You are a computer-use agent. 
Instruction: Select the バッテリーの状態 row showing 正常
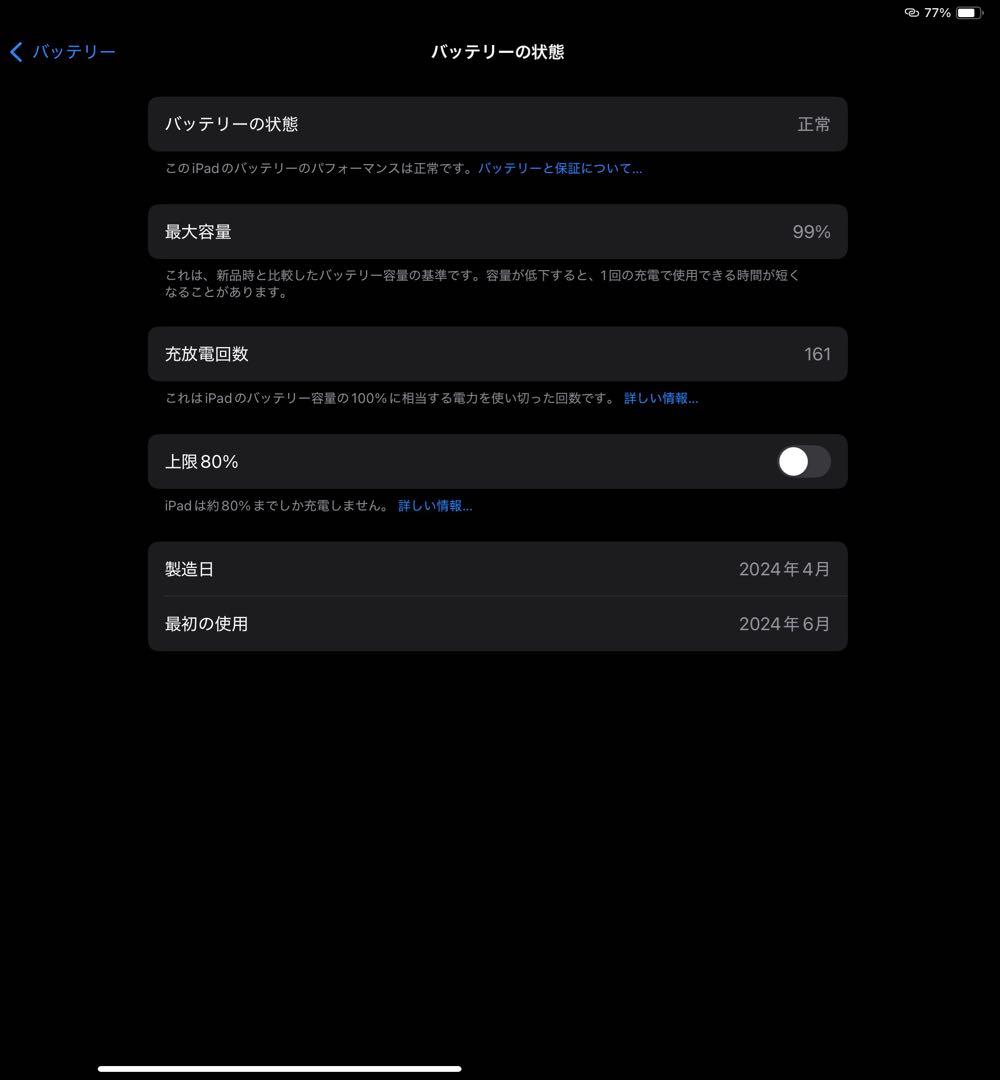point(497,124)
